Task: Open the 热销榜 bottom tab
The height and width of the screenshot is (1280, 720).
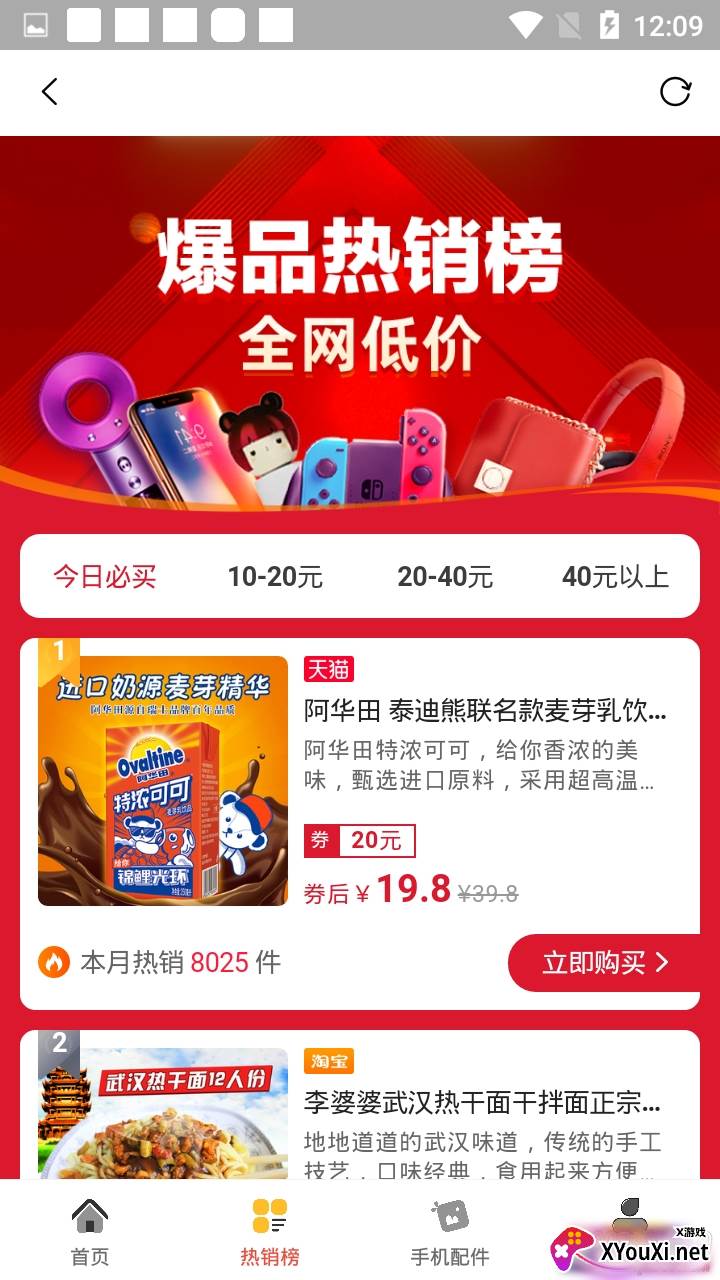Action: pos(270,1232)
